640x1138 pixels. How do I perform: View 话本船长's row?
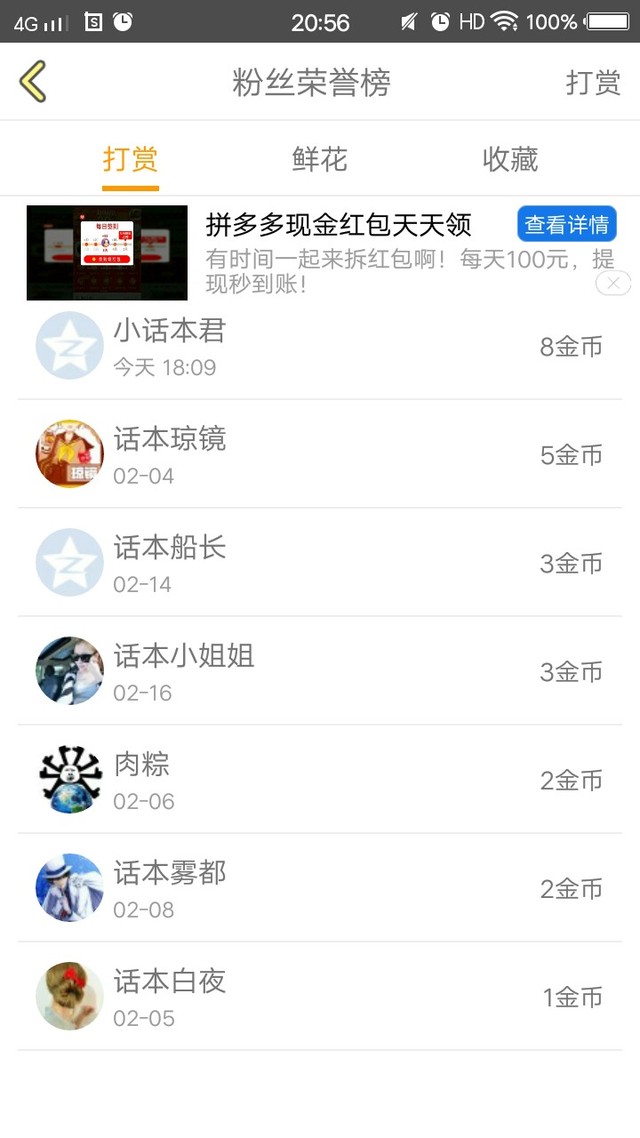click(320, 563)
